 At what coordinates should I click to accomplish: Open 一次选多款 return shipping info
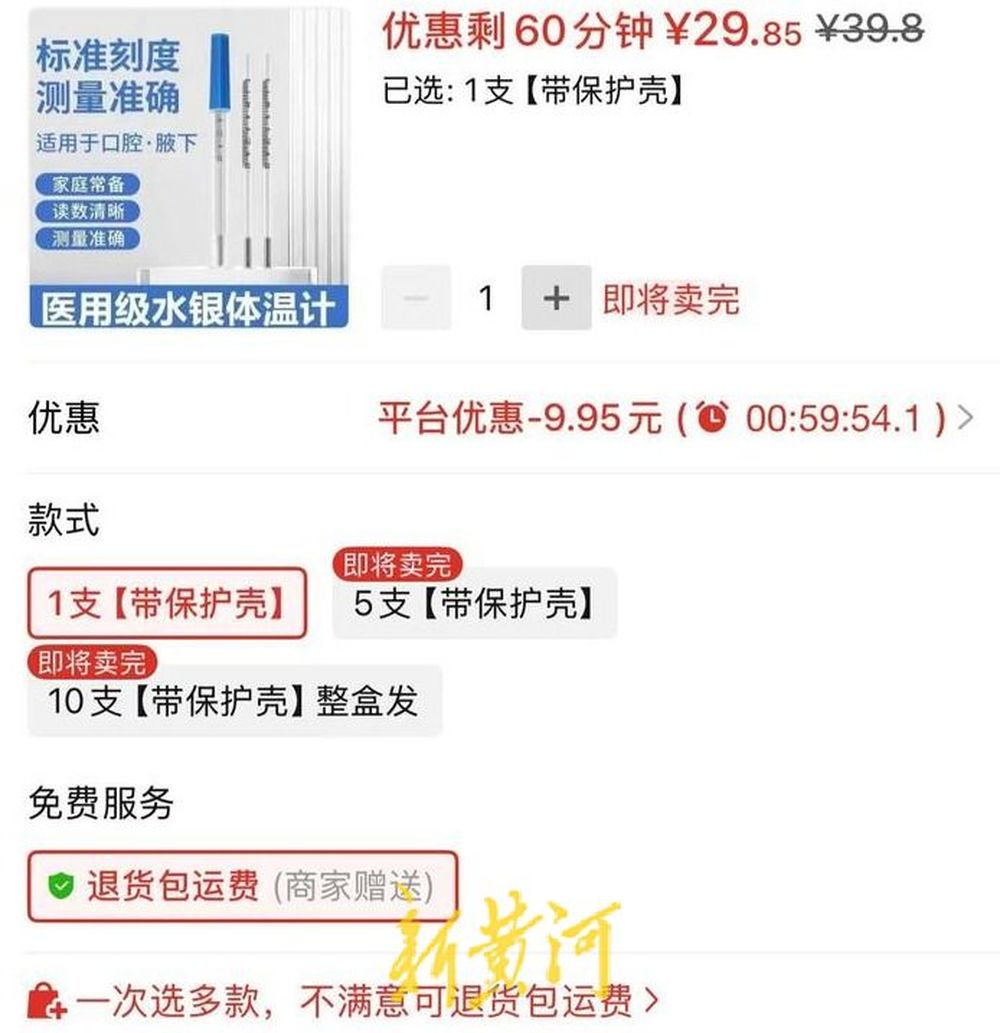pos(350,999)
